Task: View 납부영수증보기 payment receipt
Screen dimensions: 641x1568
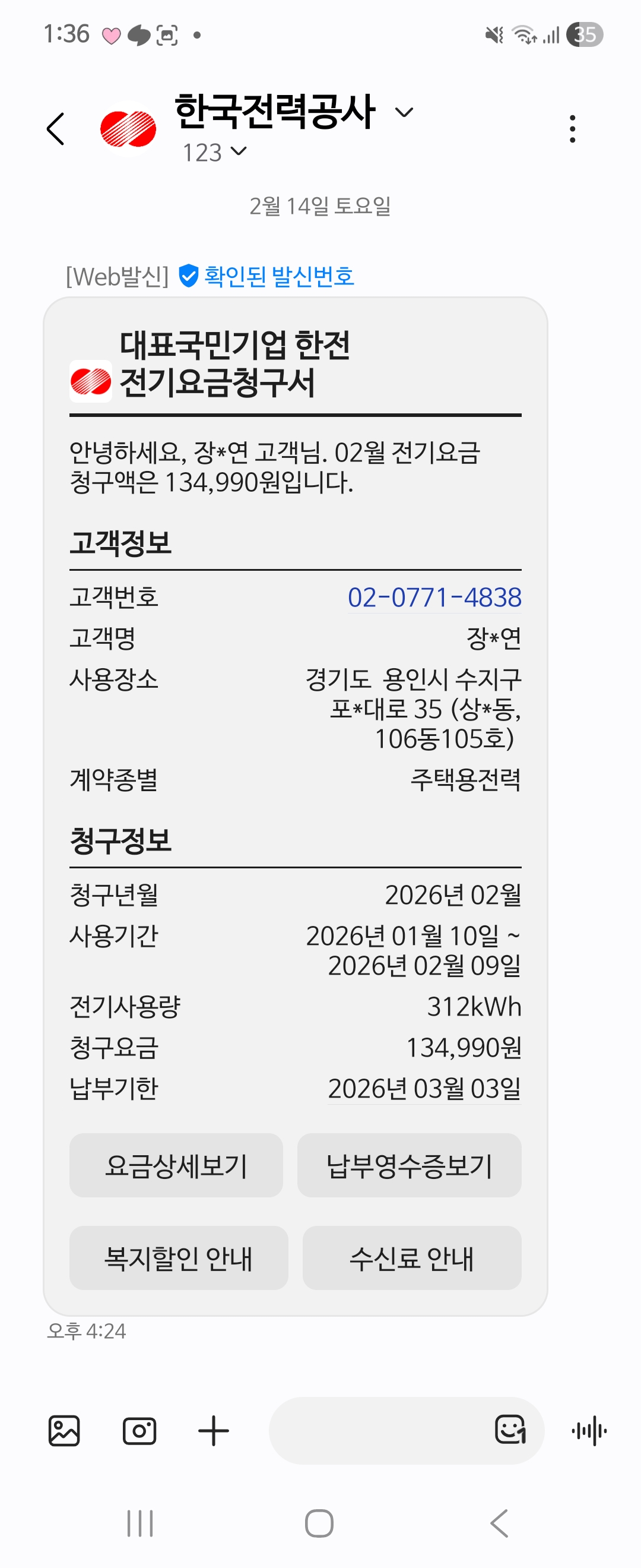Action: [409, 1166]
